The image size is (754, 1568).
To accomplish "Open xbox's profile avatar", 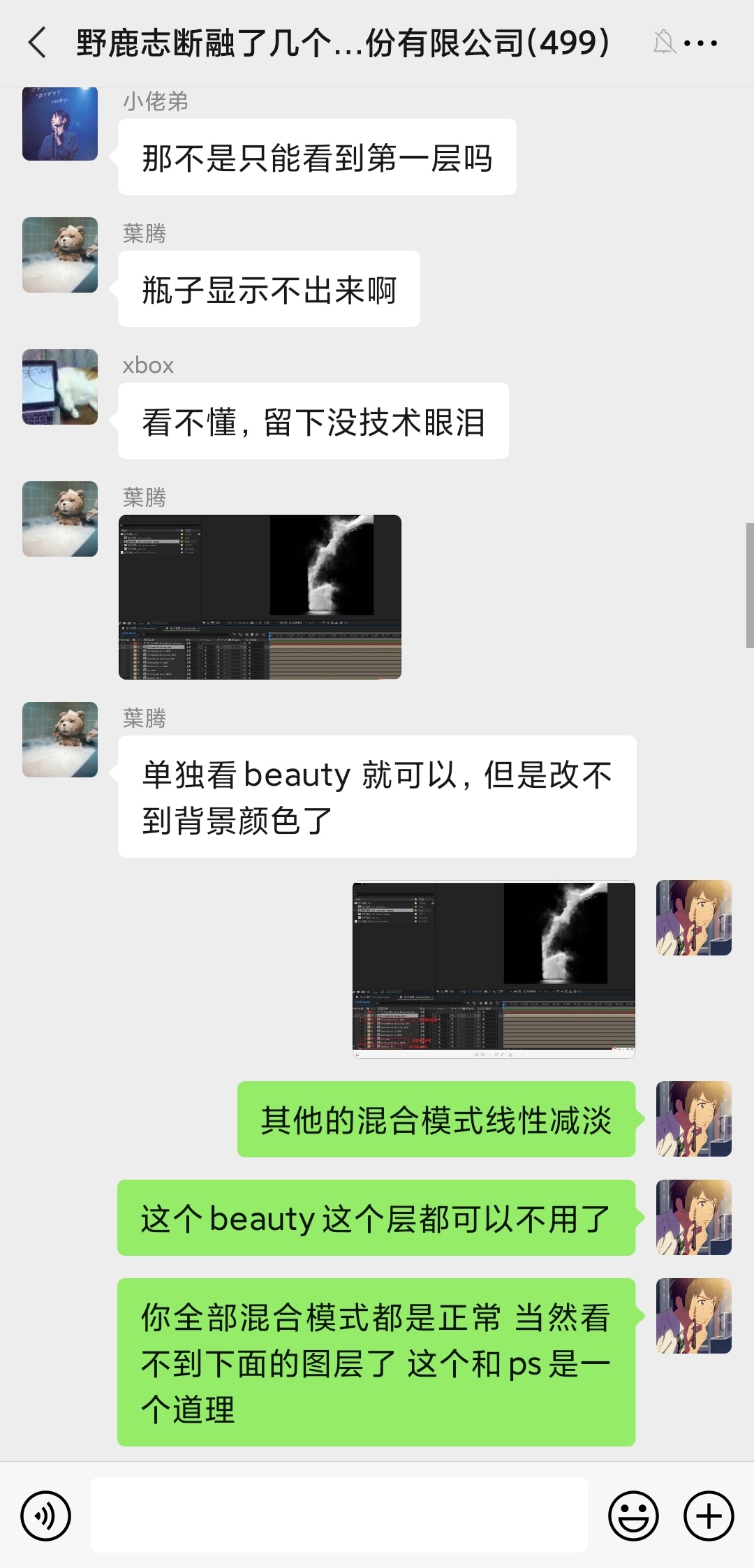I will click(60, 387).
